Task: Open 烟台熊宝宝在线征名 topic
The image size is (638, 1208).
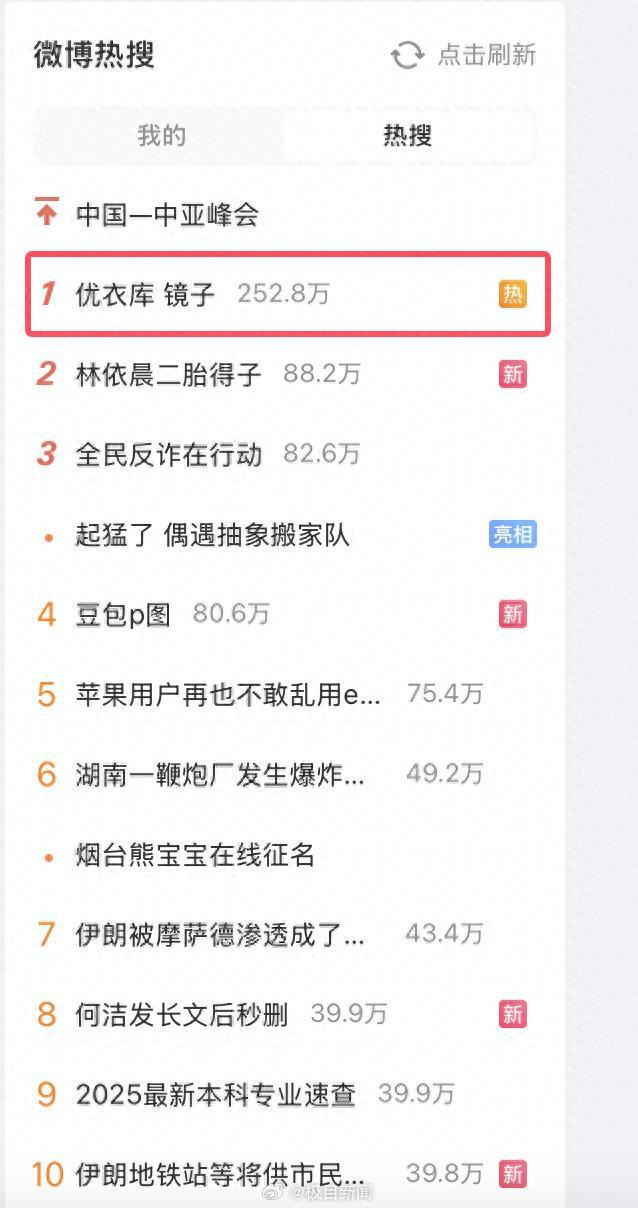Action: tap(195, 854)
